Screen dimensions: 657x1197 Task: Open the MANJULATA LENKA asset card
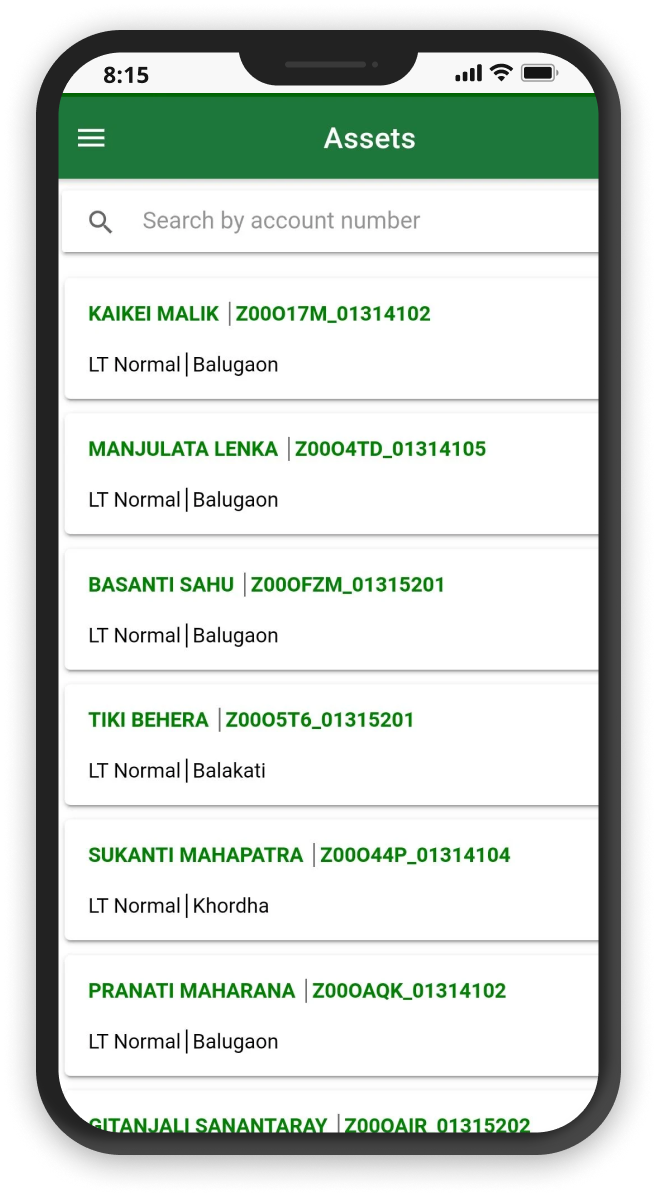(331, 474)
